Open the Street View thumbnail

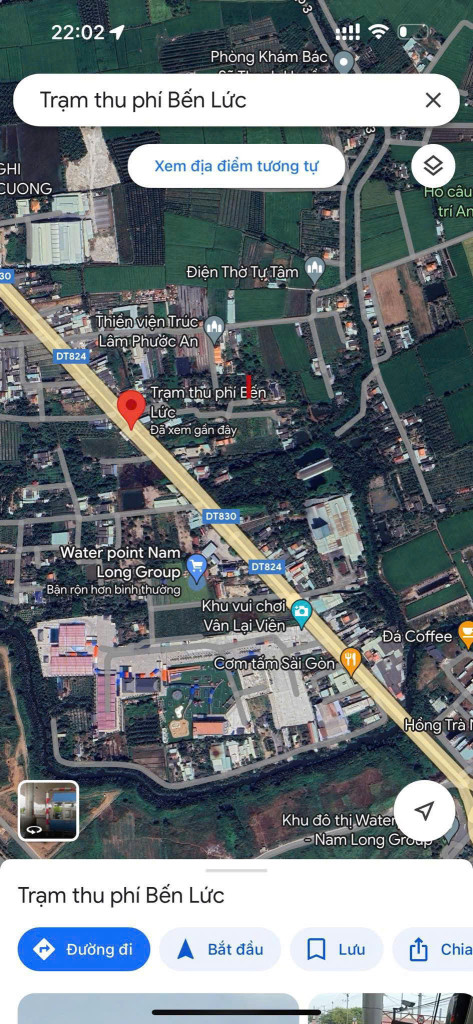click(48, 810)
